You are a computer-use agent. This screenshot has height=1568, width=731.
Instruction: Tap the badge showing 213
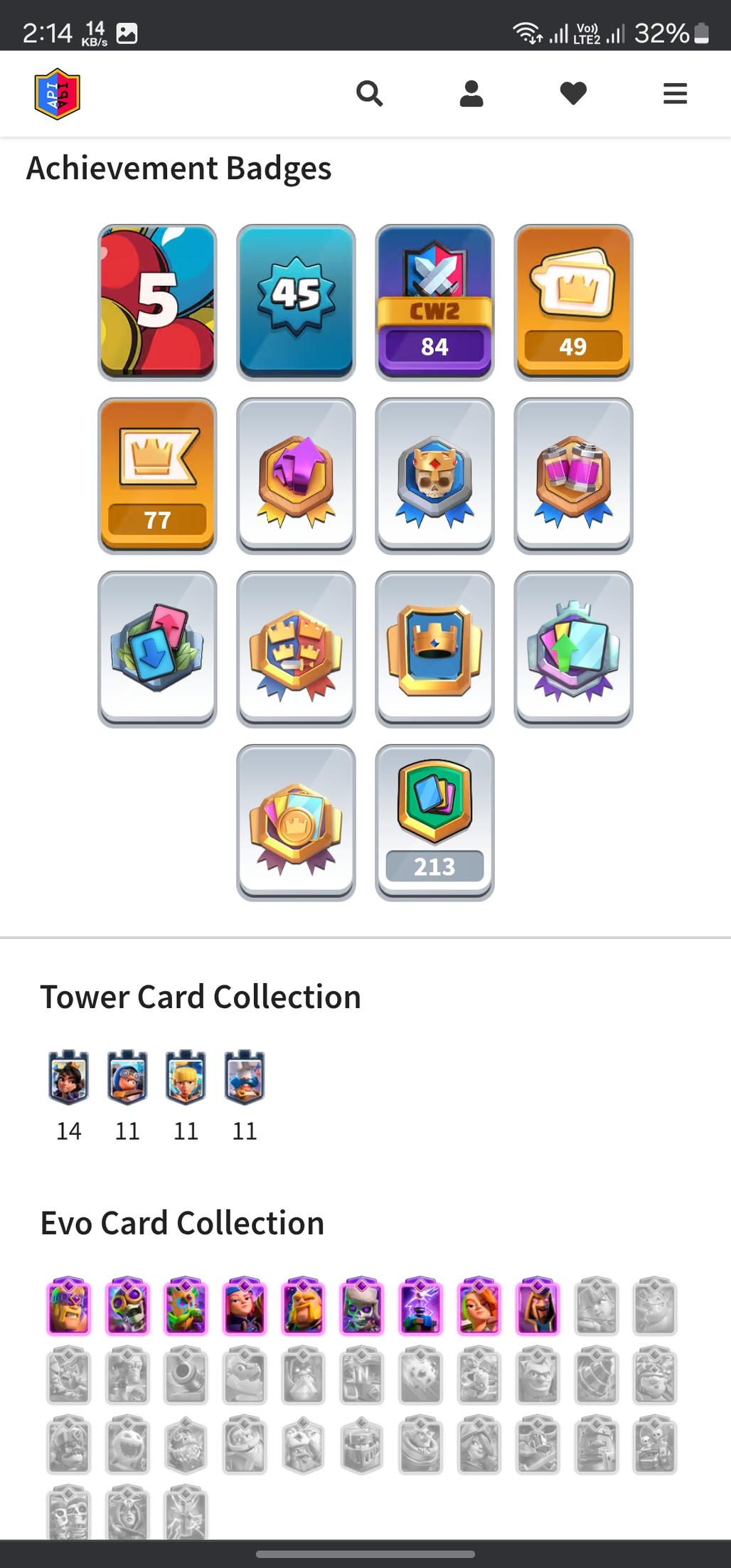pyautogui.click(x=434, y=822)
